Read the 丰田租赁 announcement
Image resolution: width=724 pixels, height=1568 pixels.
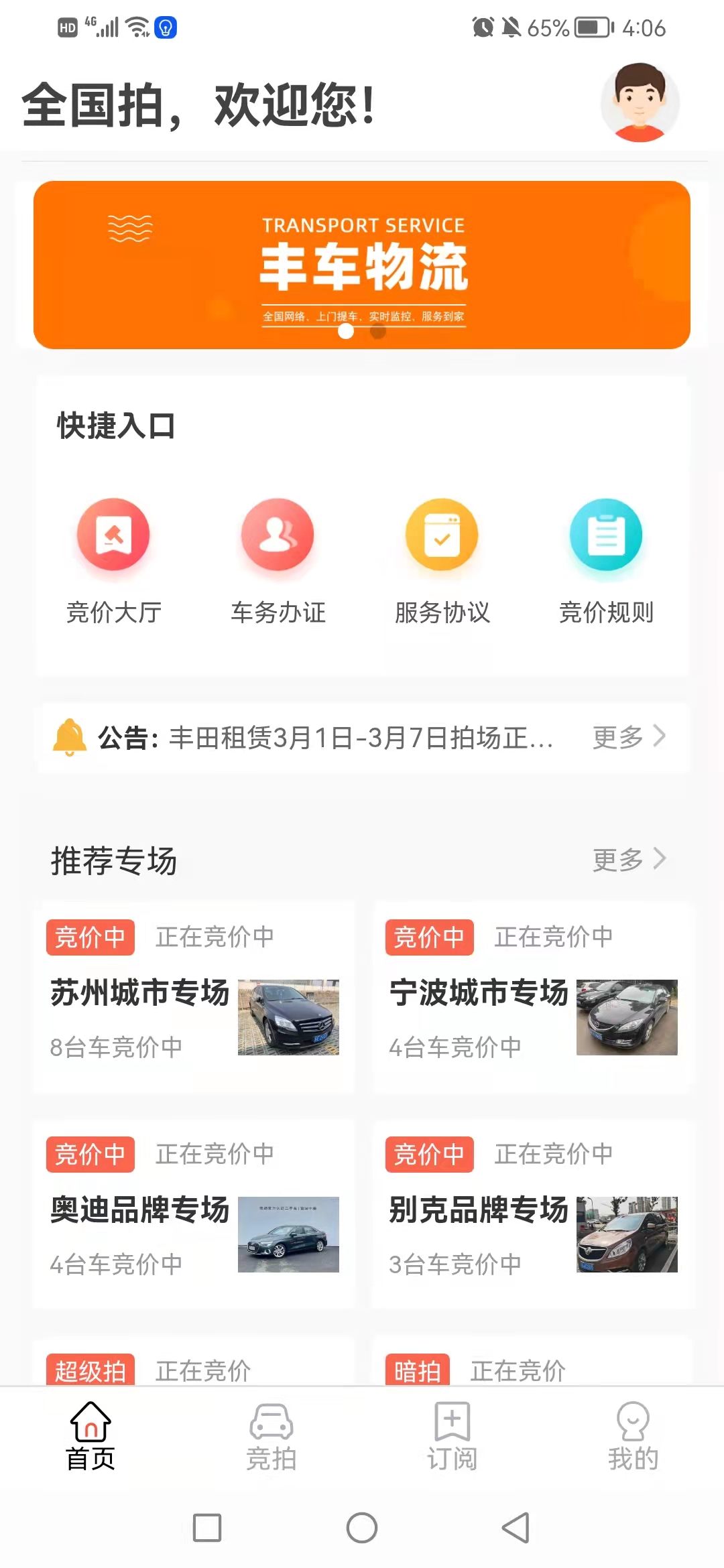click(327, 738)
